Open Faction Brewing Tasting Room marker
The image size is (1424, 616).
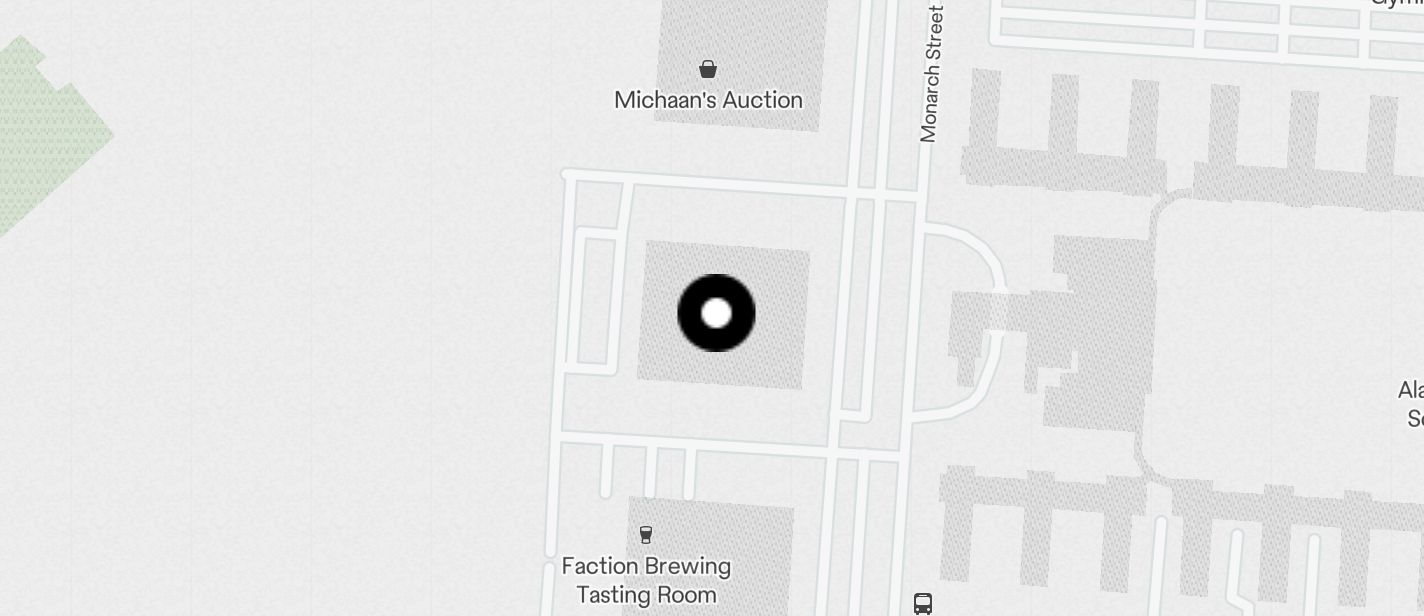tap(646, 534)
